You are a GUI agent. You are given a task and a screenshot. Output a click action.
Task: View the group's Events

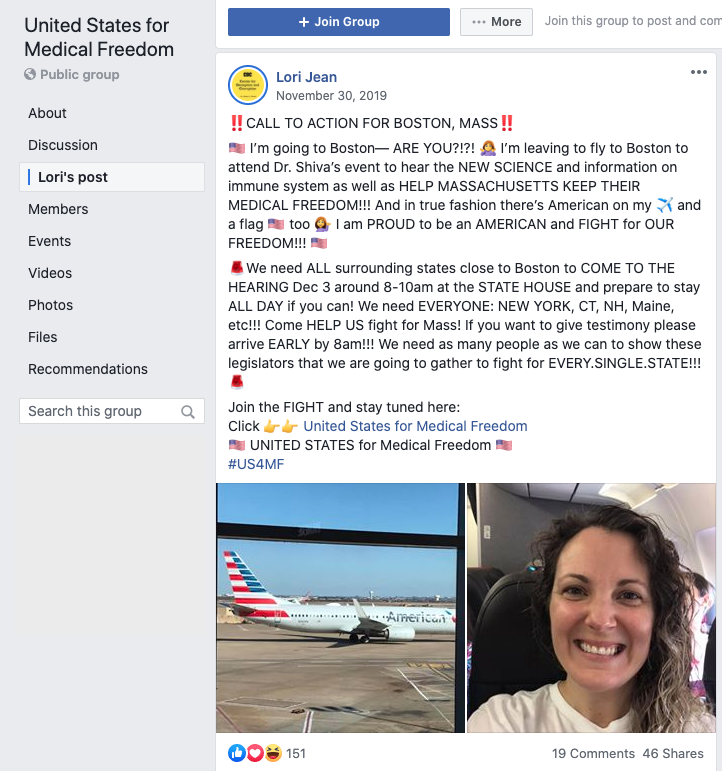[49, 241]
